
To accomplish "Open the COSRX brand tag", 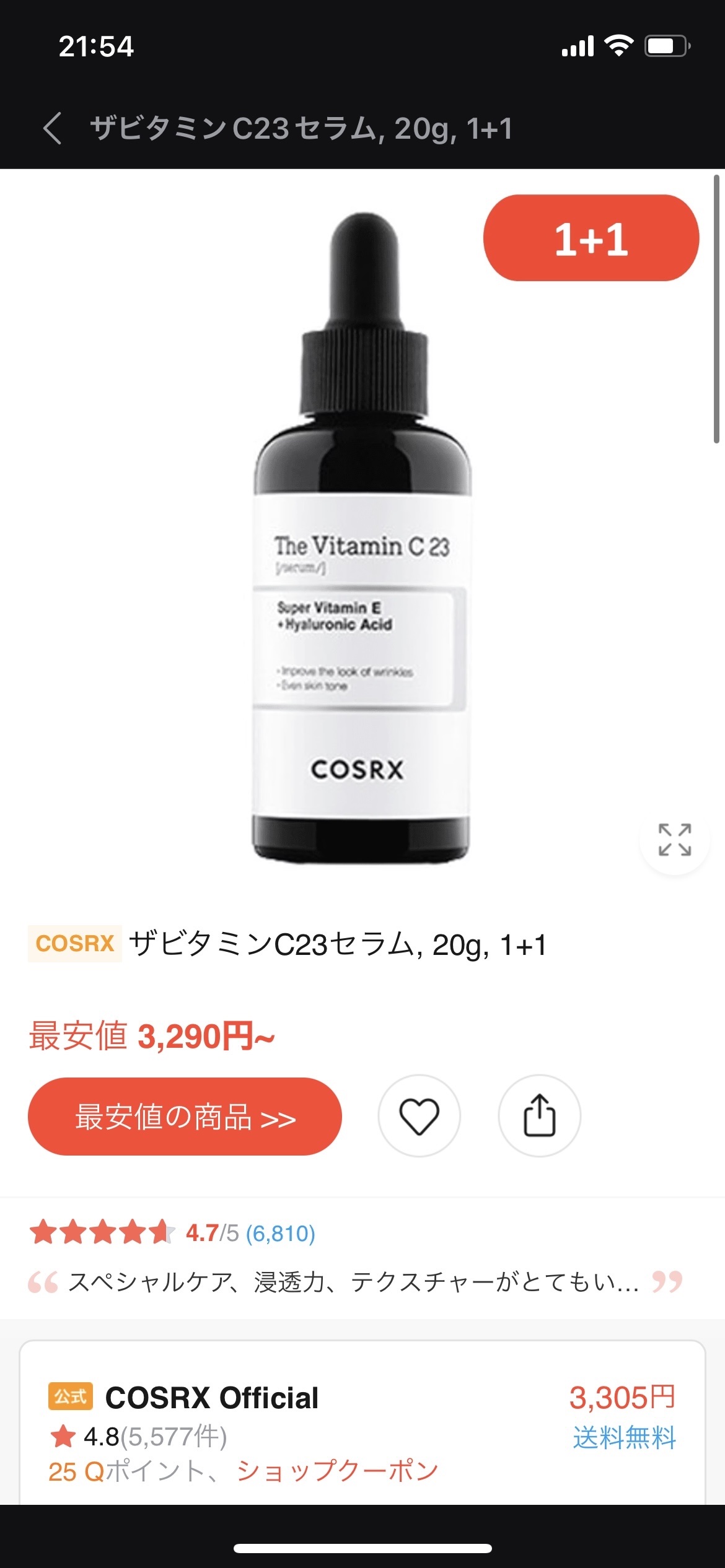I will pos(74,943).
